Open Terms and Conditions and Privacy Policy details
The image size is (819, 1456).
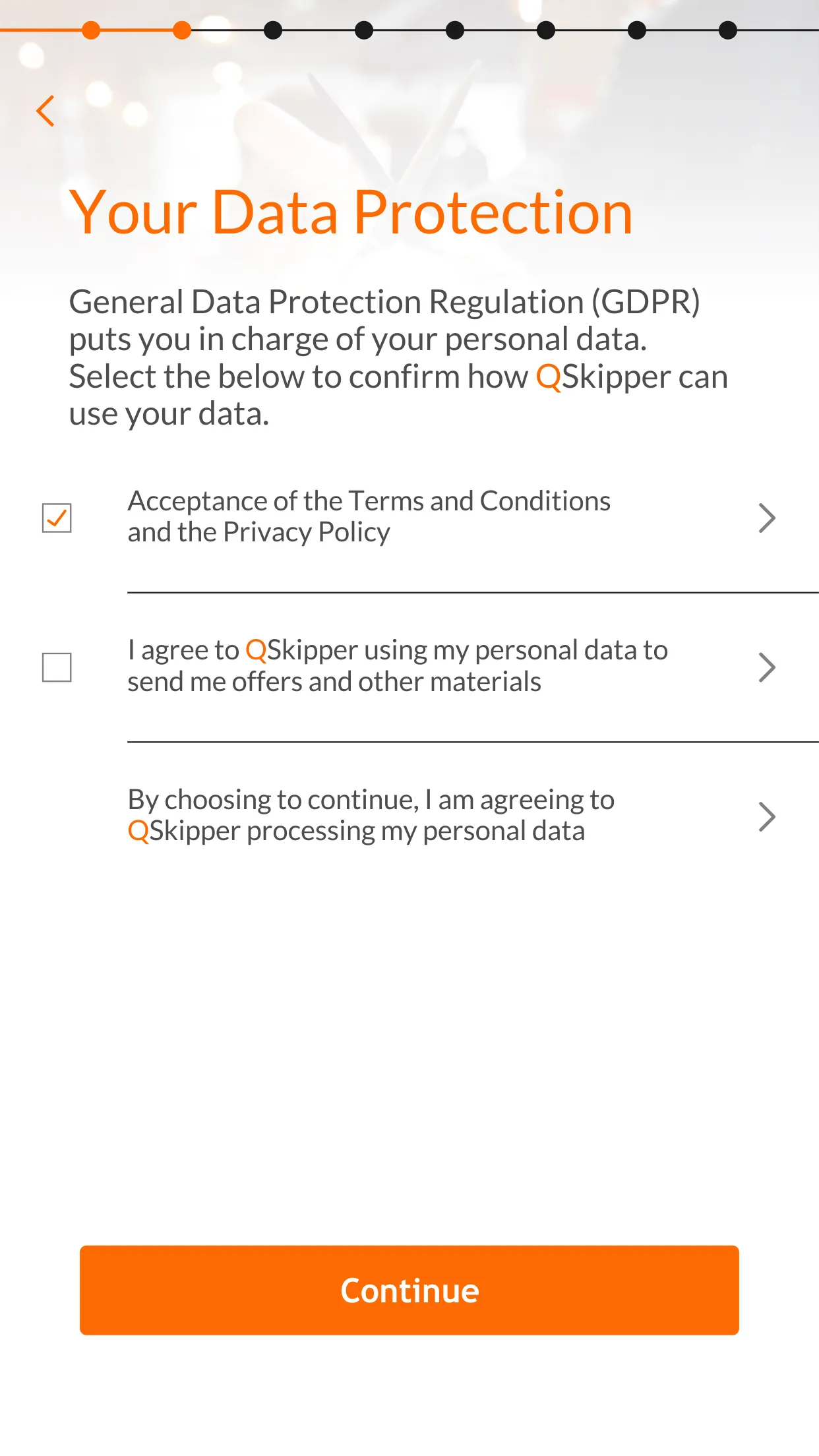(x=767, y=518)
